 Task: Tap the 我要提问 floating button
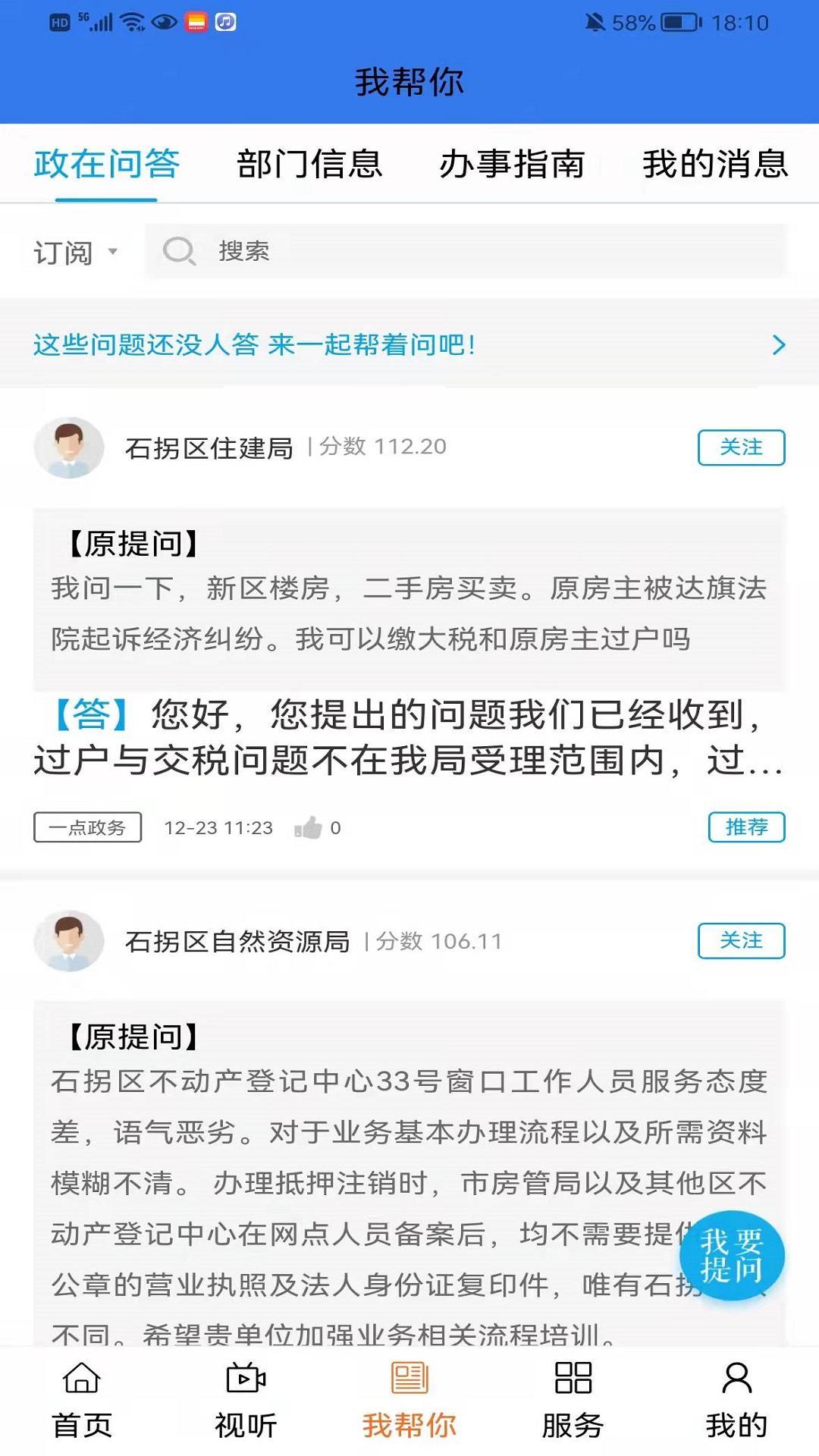(731, 1255)
